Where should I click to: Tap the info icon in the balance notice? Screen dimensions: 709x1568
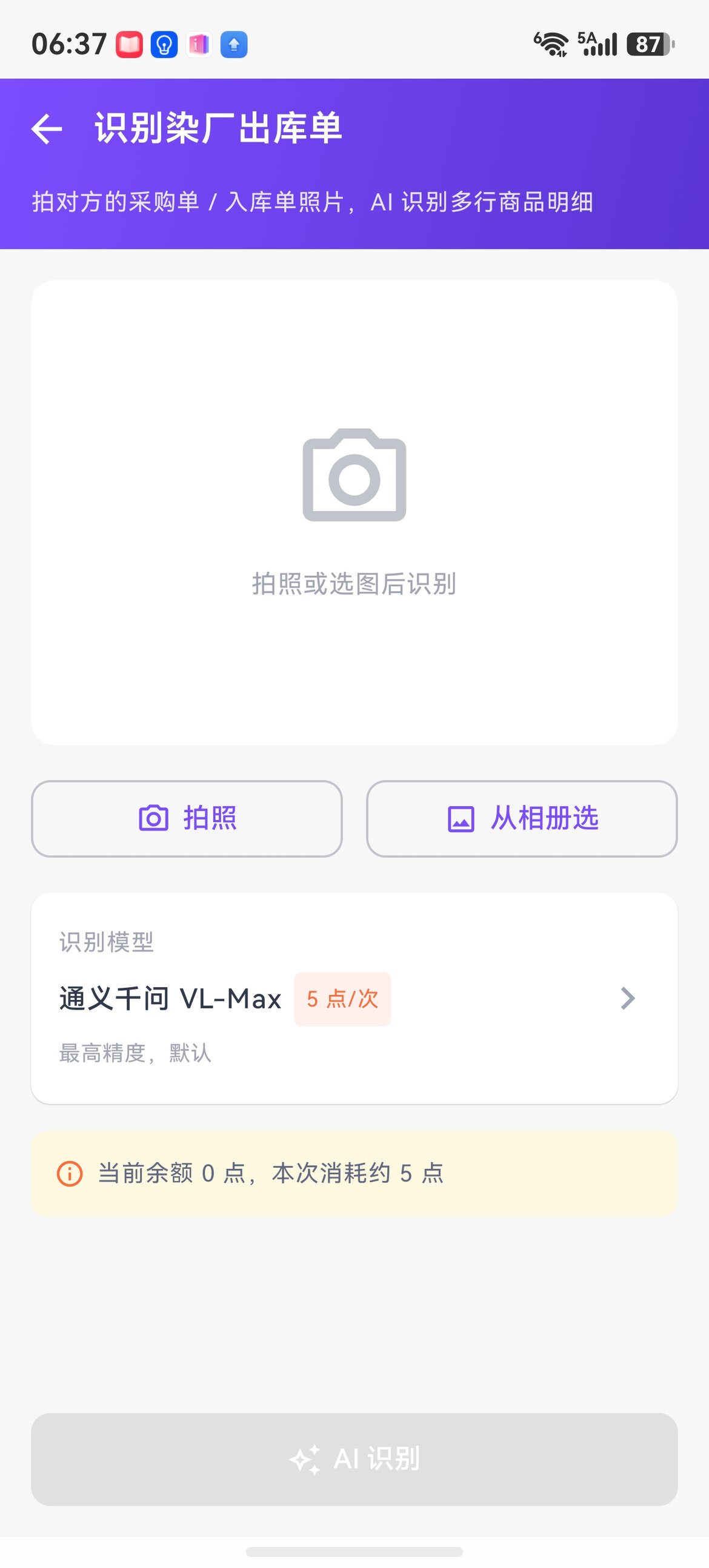click(69, 1175)
